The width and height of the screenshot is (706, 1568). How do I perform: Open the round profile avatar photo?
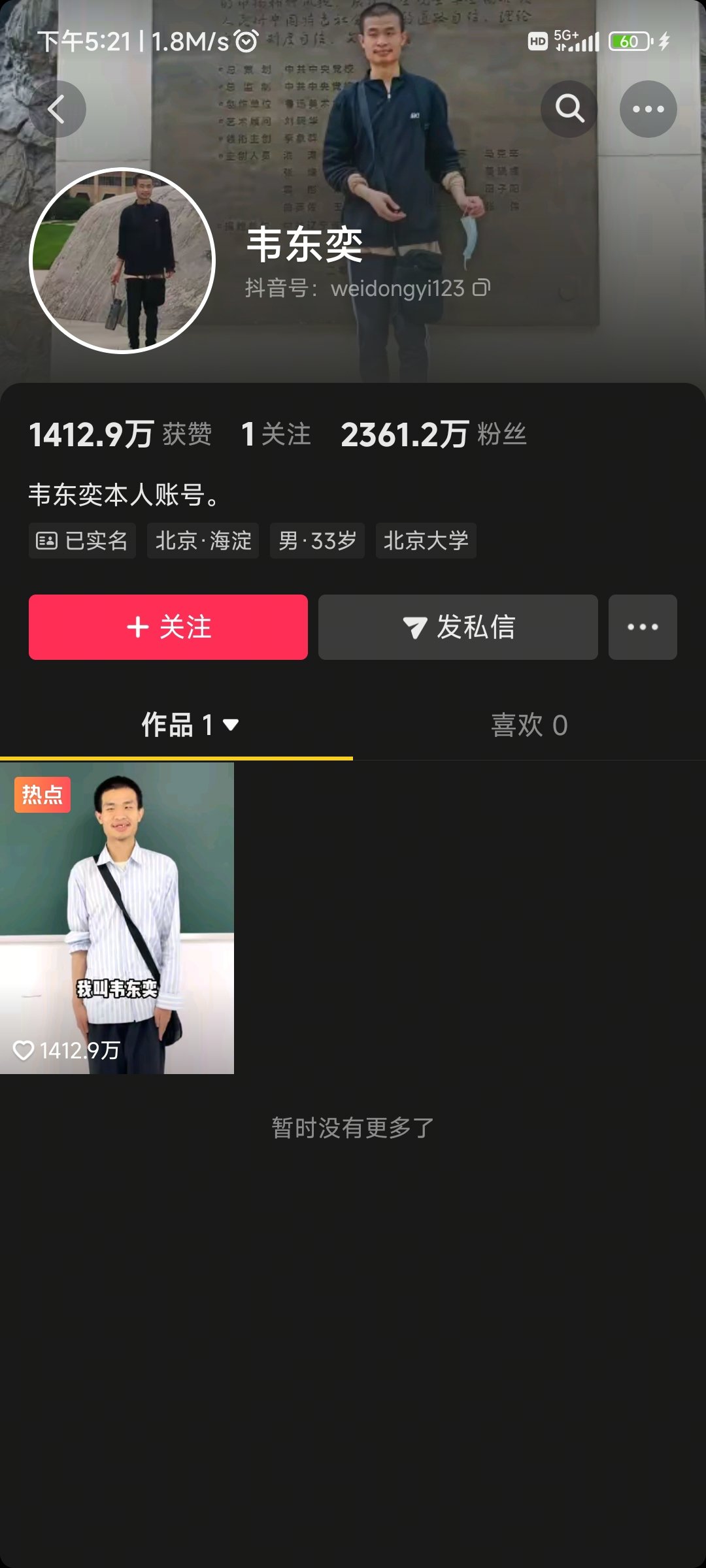click(122, 261)
